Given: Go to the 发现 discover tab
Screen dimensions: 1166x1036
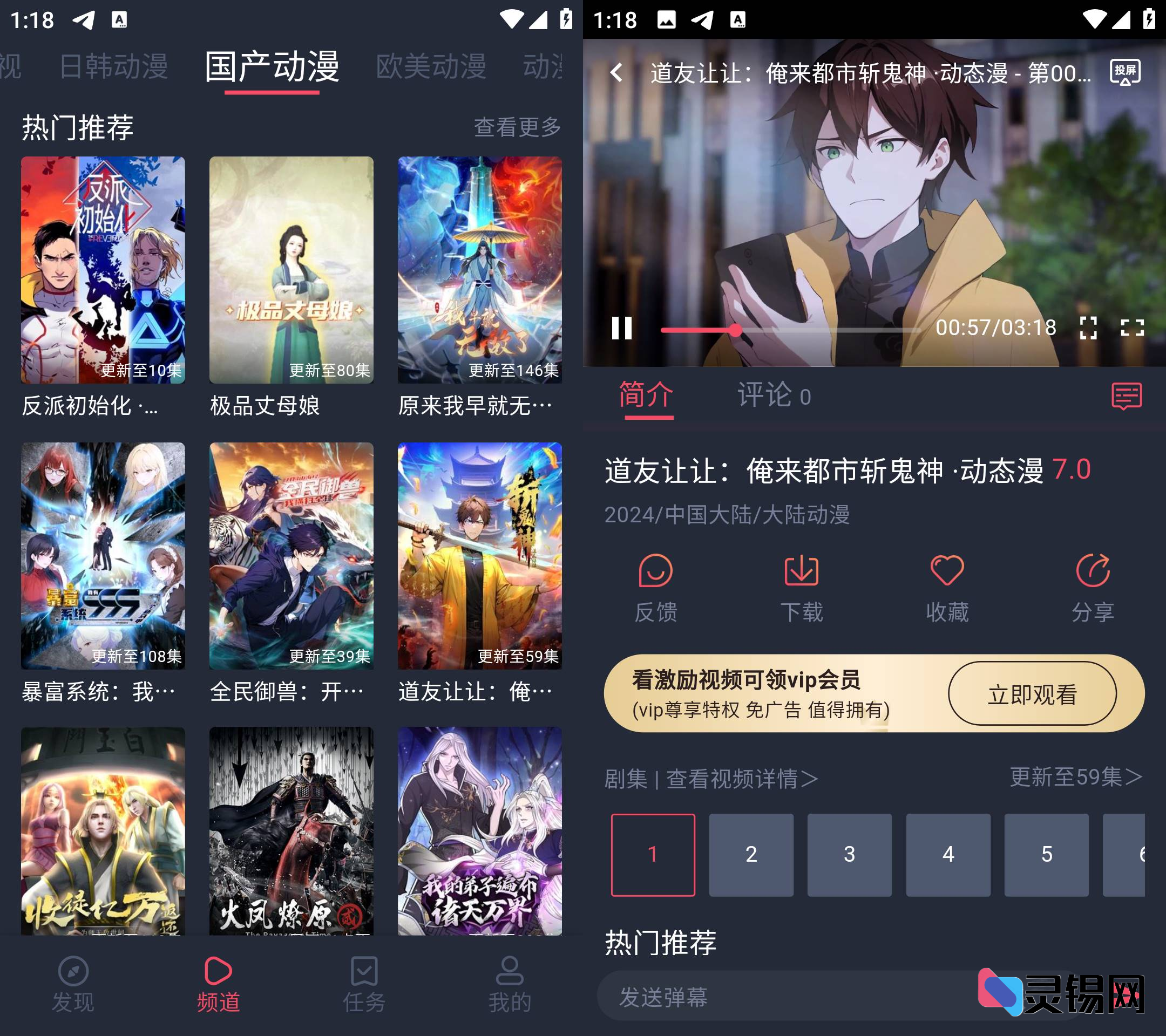Looking at the screenshot, I should click(73, 985).
